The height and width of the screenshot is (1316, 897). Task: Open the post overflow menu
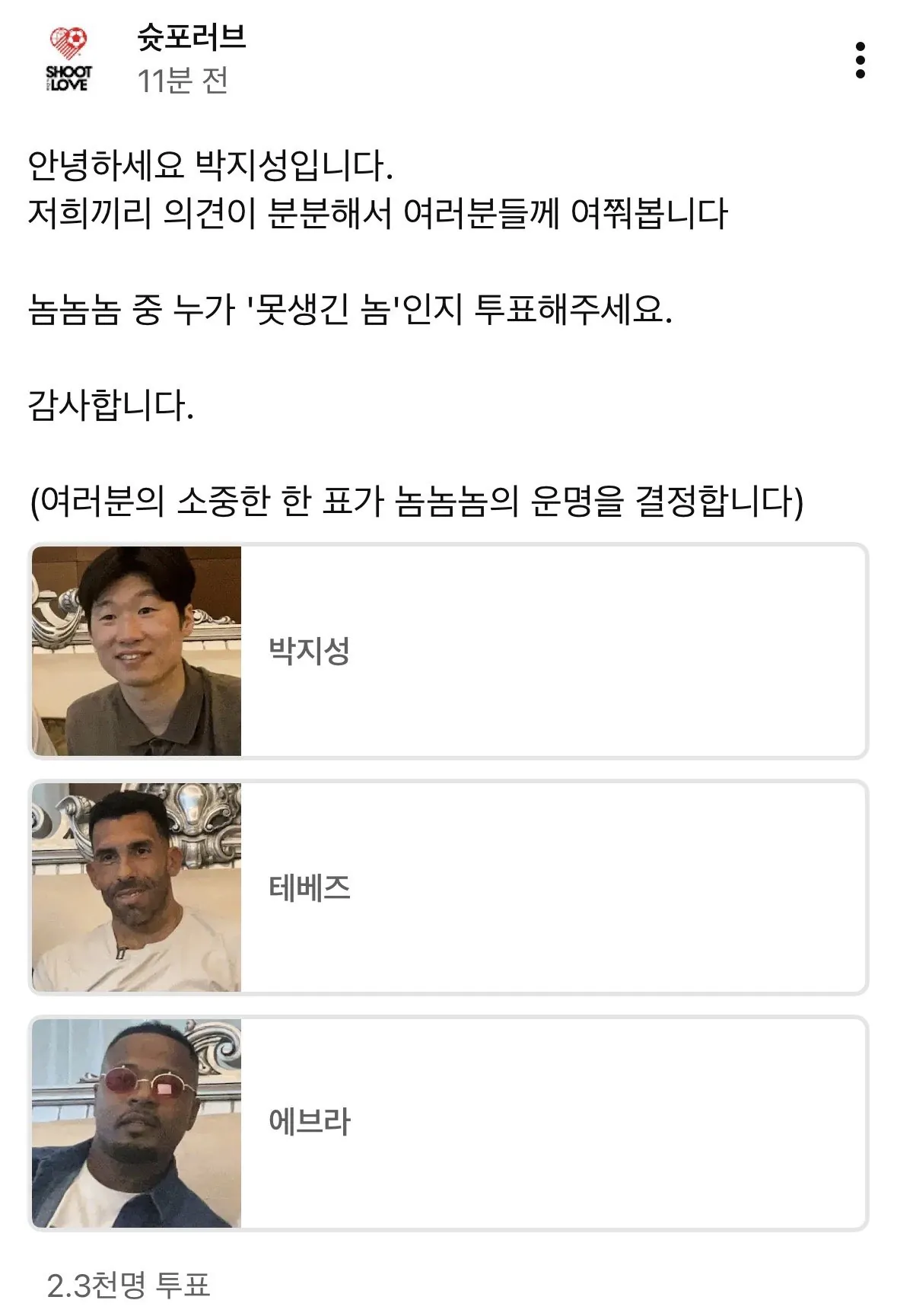[x=860, y=60]
